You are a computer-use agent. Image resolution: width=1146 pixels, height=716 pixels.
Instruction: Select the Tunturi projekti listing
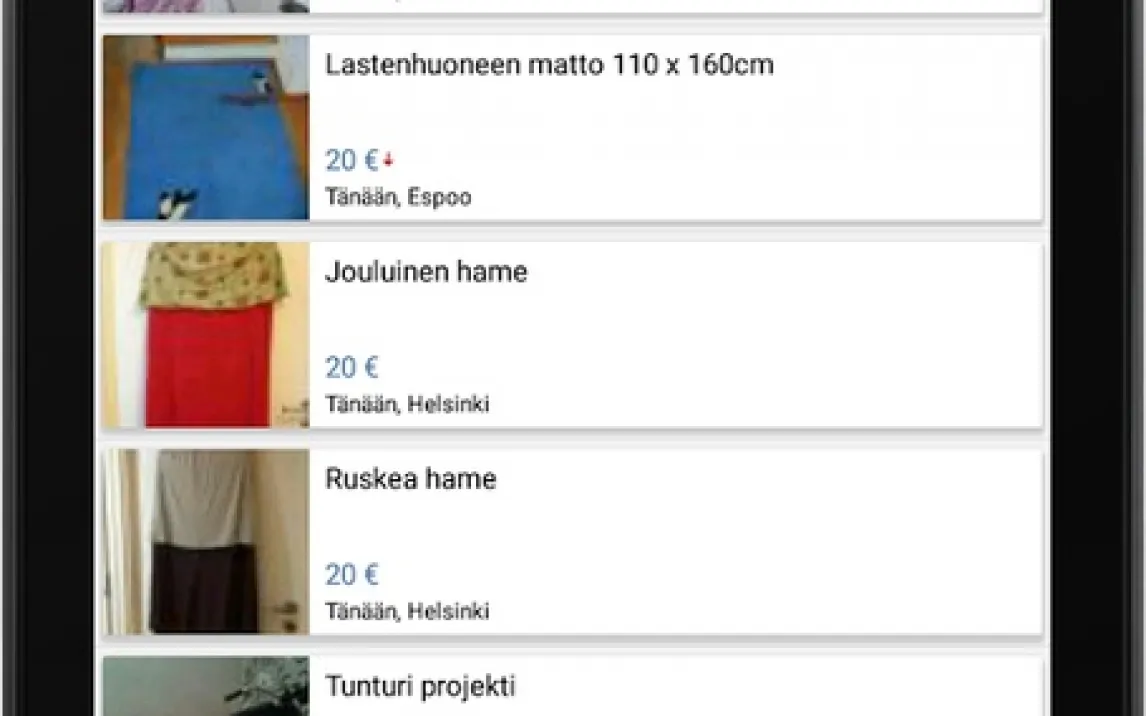point(420,687)
